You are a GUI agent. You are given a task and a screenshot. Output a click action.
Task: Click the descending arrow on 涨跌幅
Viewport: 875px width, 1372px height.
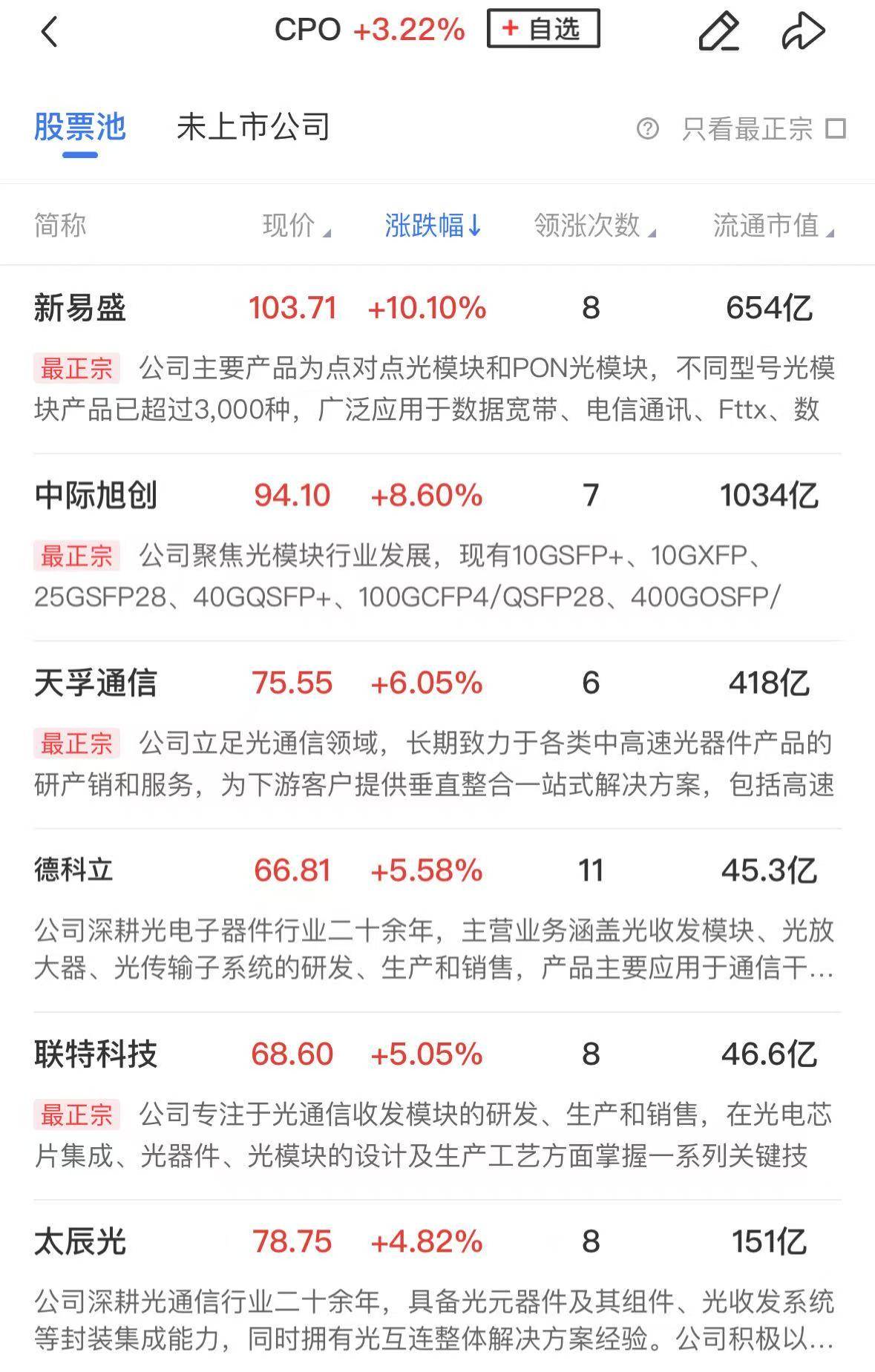coord(473,226)
